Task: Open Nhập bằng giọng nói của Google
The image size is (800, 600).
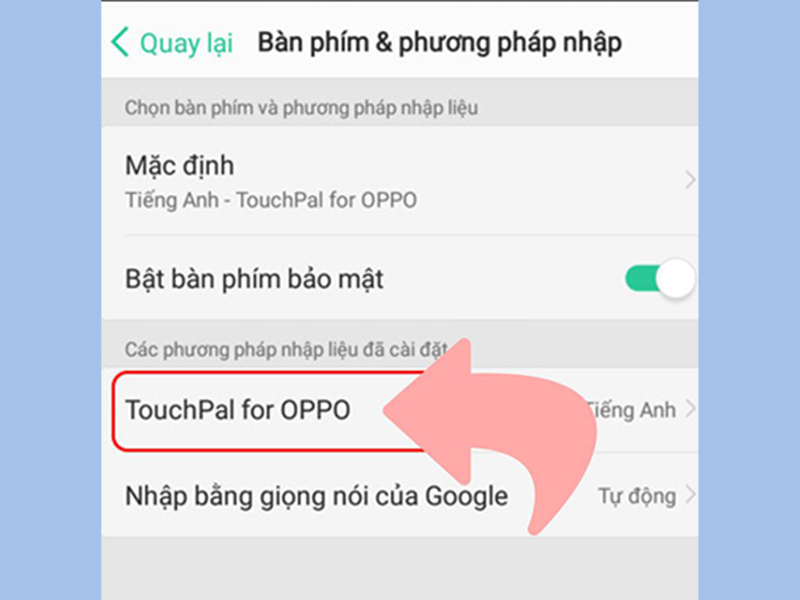Action: [x=400, y=495]
